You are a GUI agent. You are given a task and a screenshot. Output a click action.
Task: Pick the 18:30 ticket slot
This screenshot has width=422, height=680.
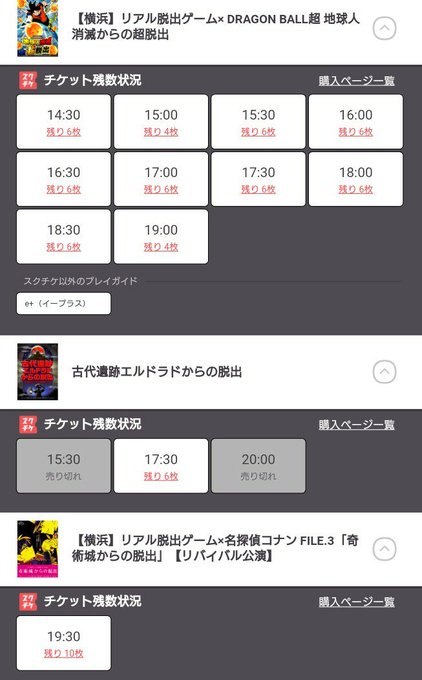coord(64,237)
